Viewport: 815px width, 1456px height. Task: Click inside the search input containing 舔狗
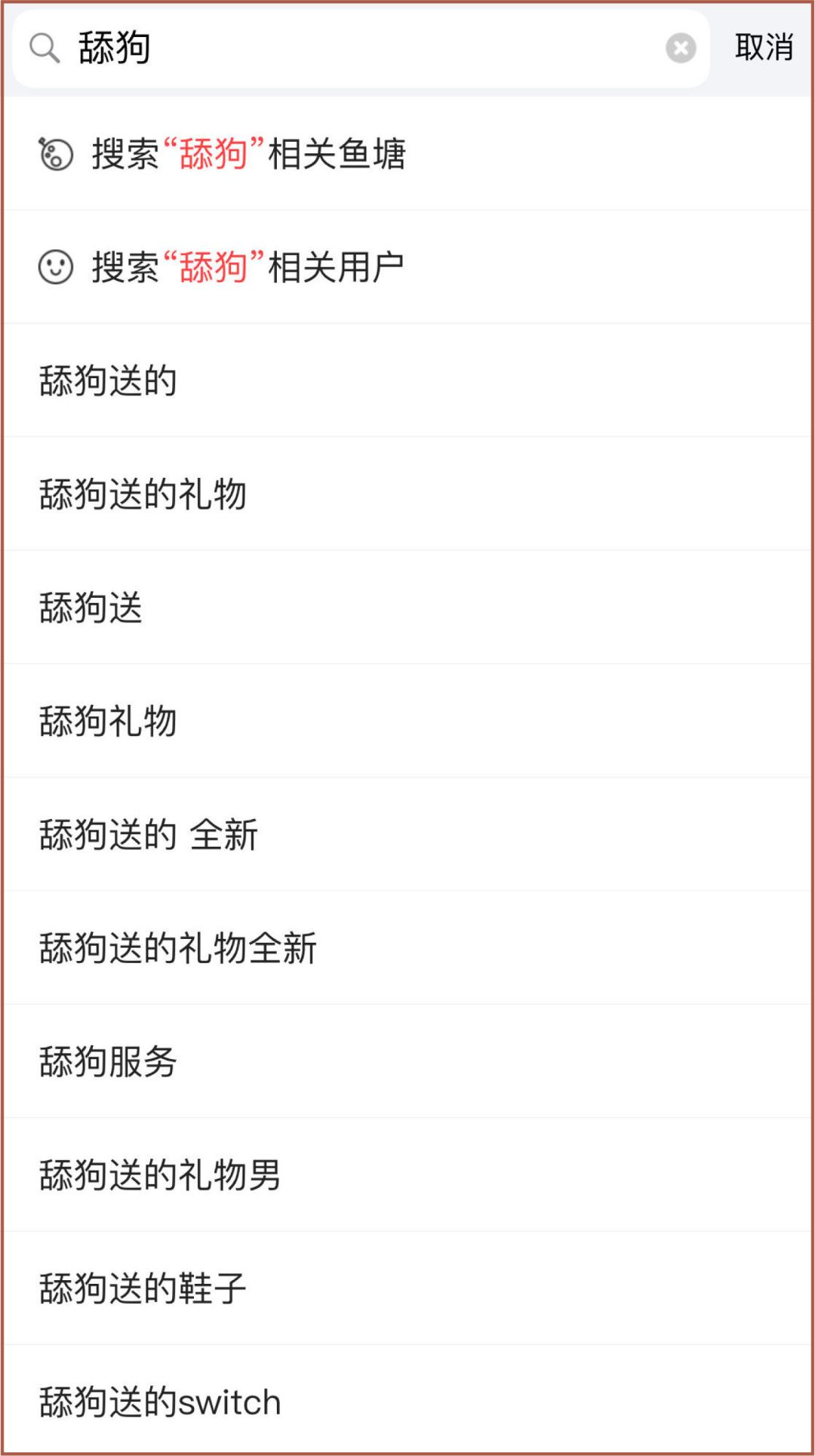pyautogui.click(x=302, y=48)
